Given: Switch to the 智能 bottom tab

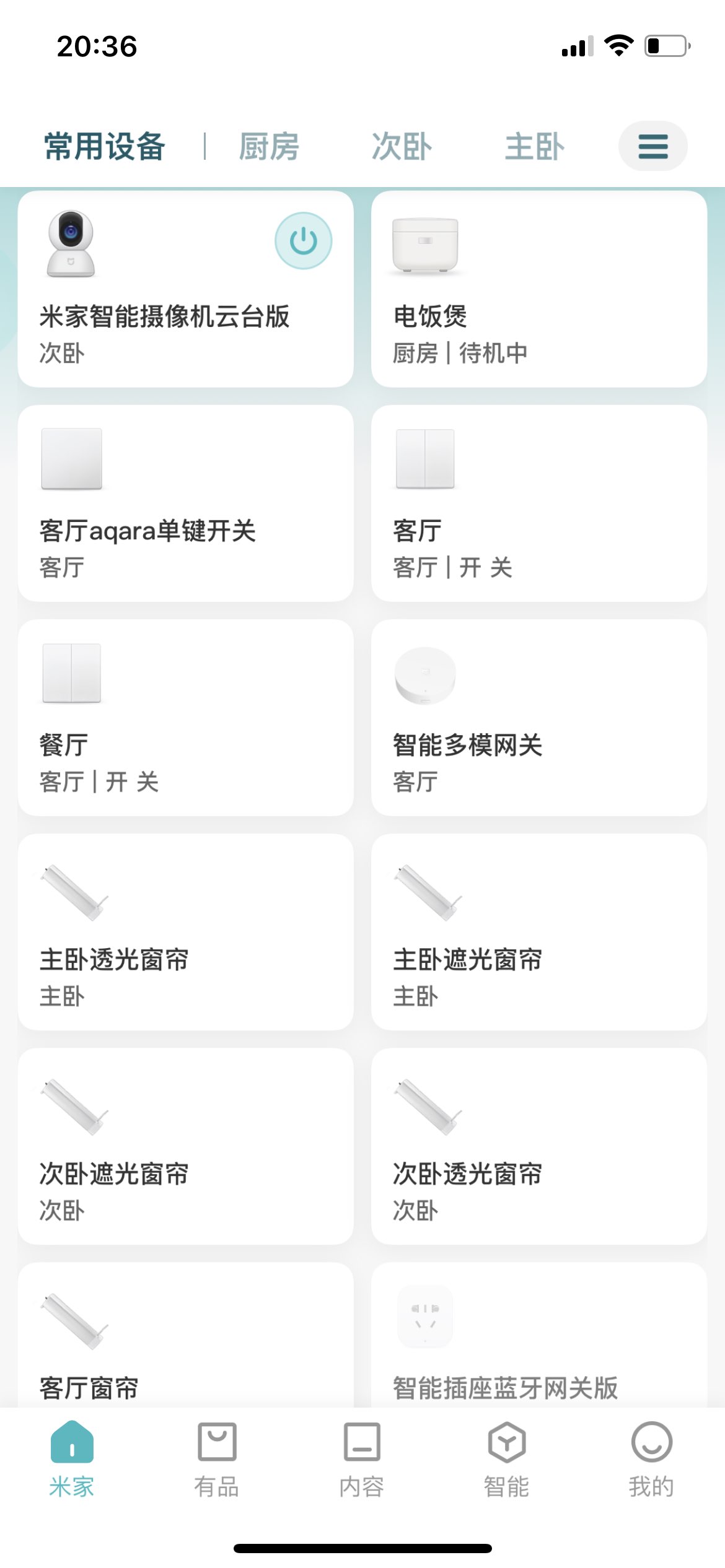Looking at the screenshot, I should [x=506, y=1460].
